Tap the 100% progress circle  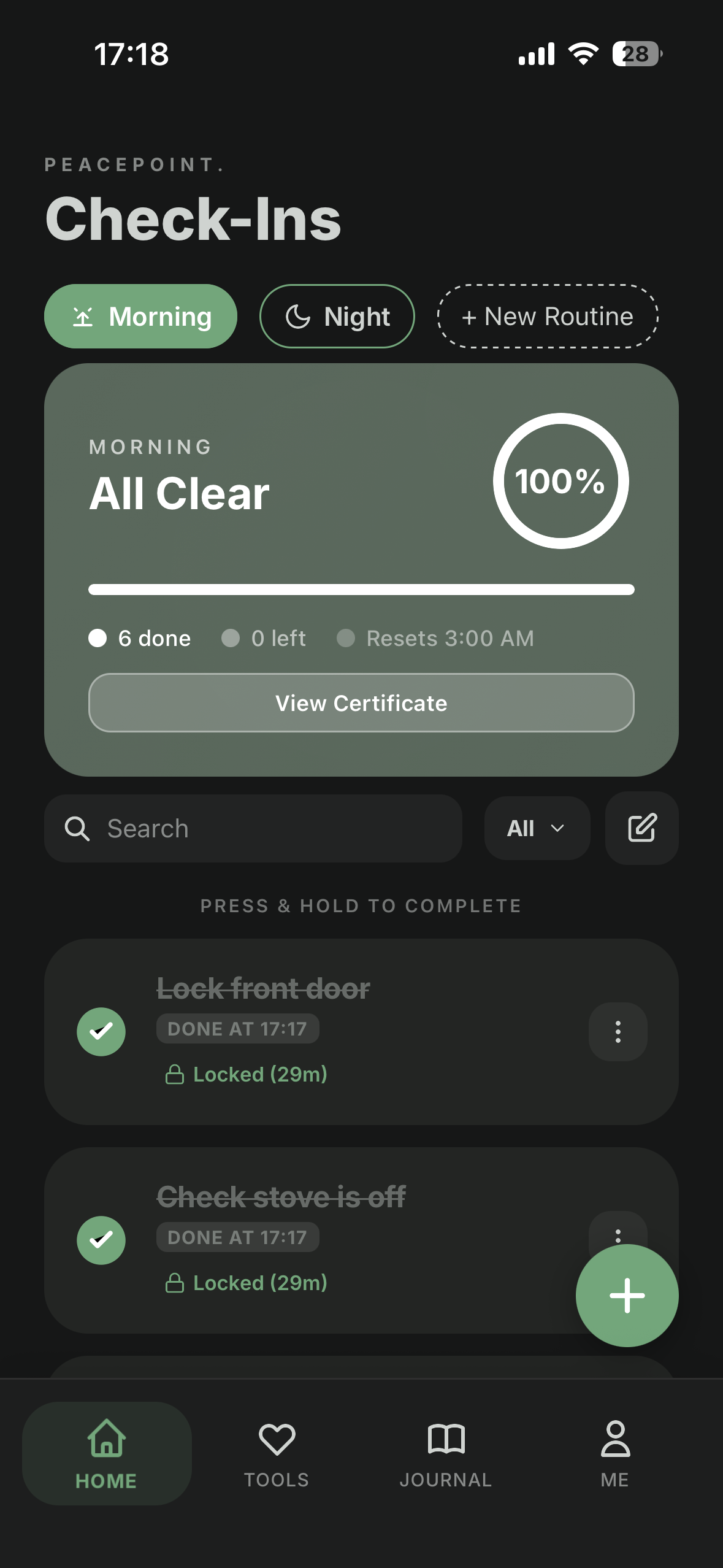561,482
